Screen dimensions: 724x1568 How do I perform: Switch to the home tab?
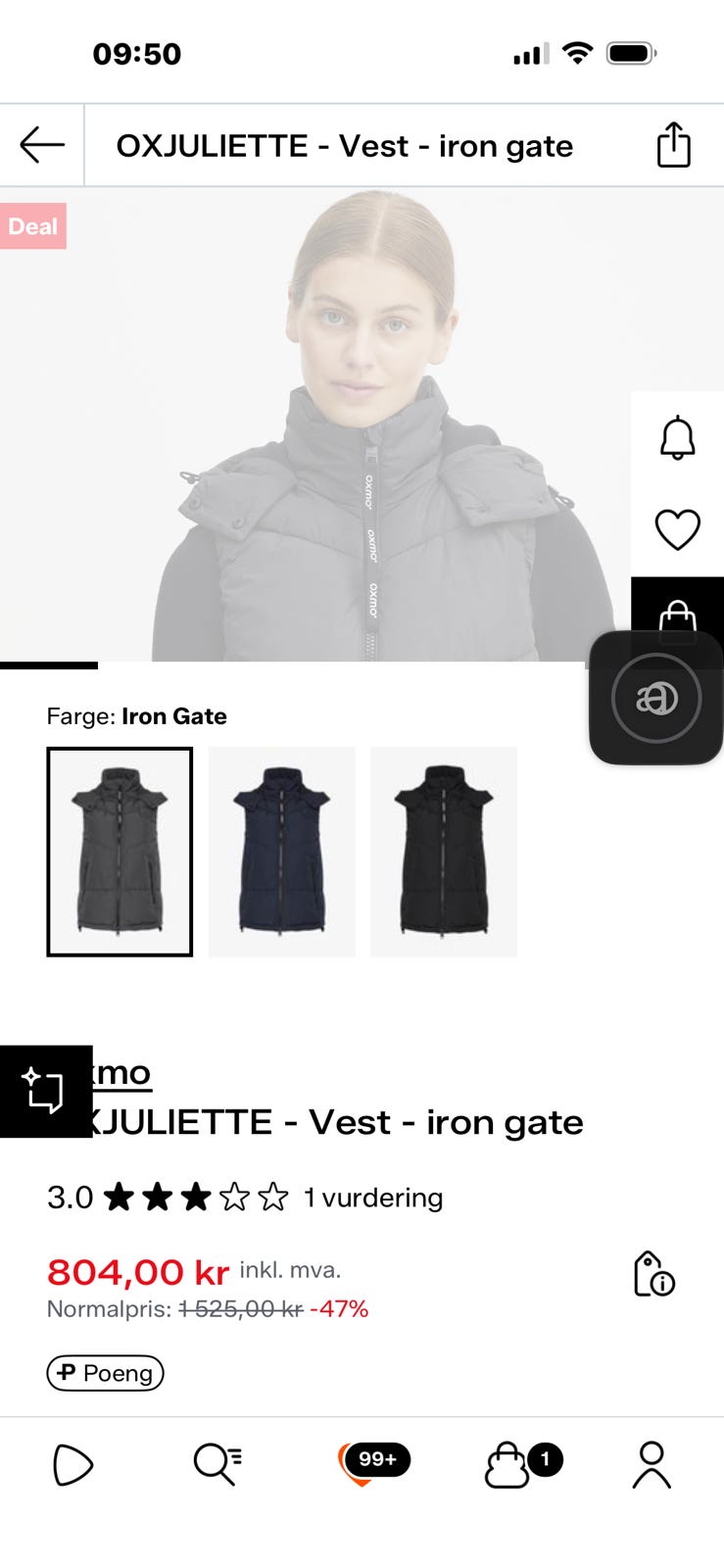tap(72, 1461)
